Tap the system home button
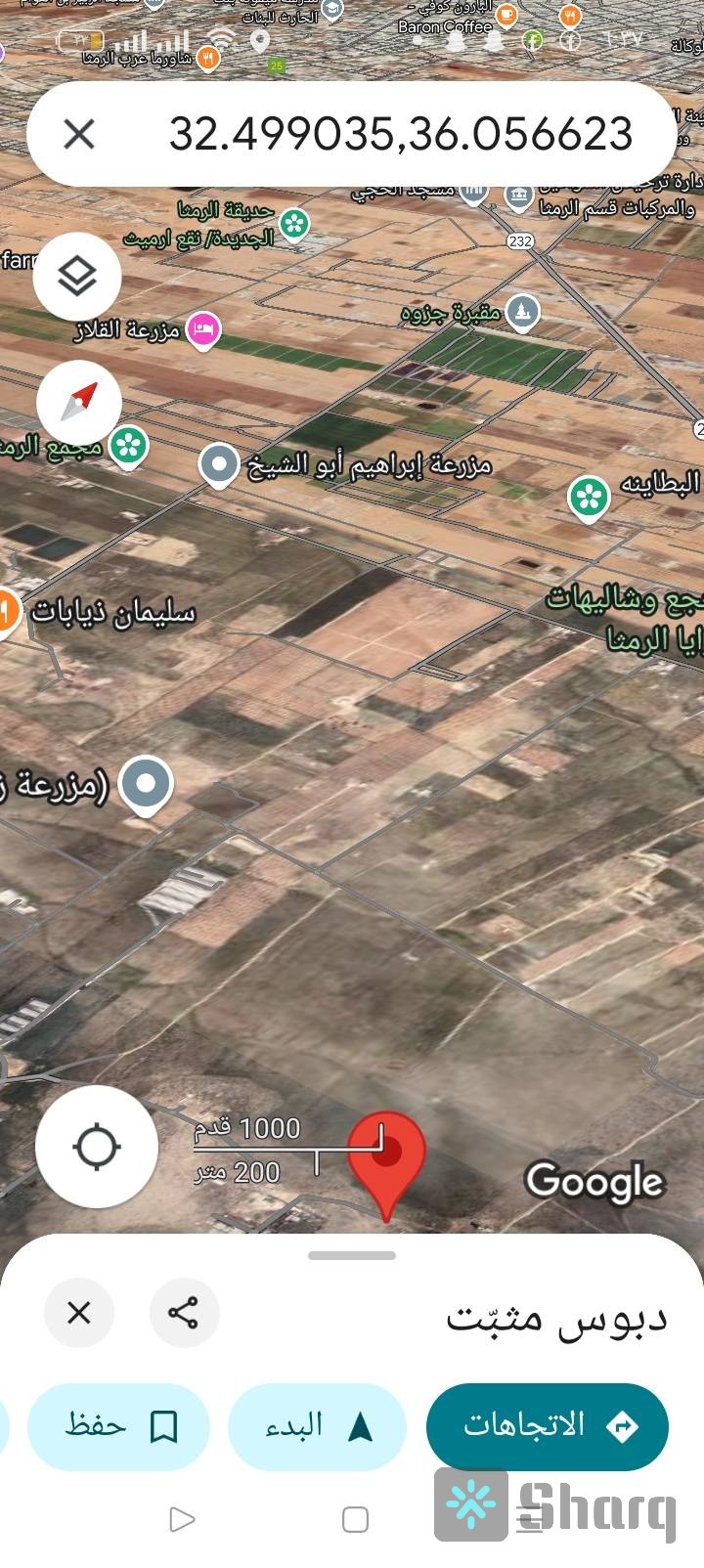The height and width of the screenshot is (1568, 704). pos(355,1519)
